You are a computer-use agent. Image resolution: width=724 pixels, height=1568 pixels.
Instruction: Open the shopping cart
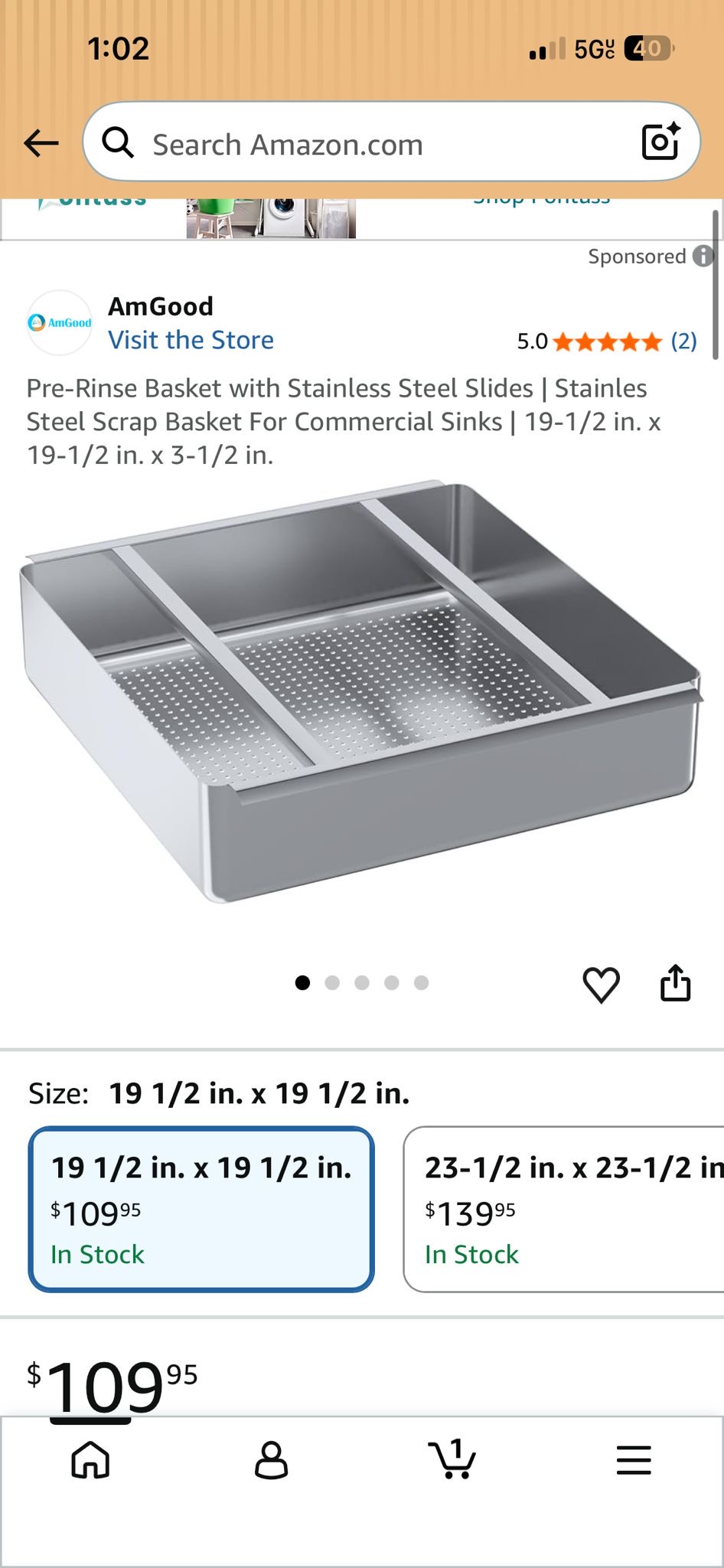pos(452,1459)
